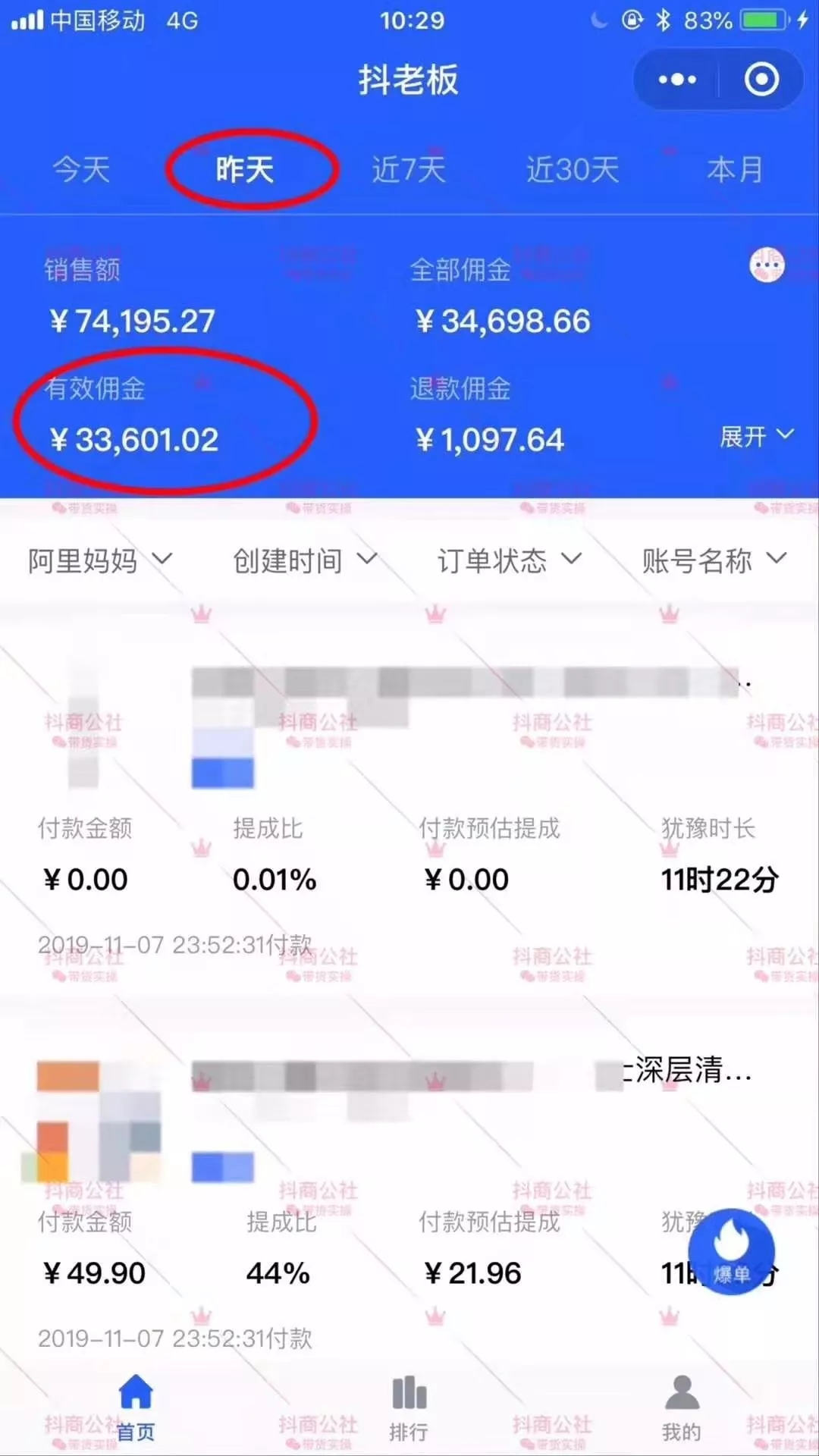Open the 账号名称 dropdown
This screenshot has height=1456, width=819.
pos(714,560)
